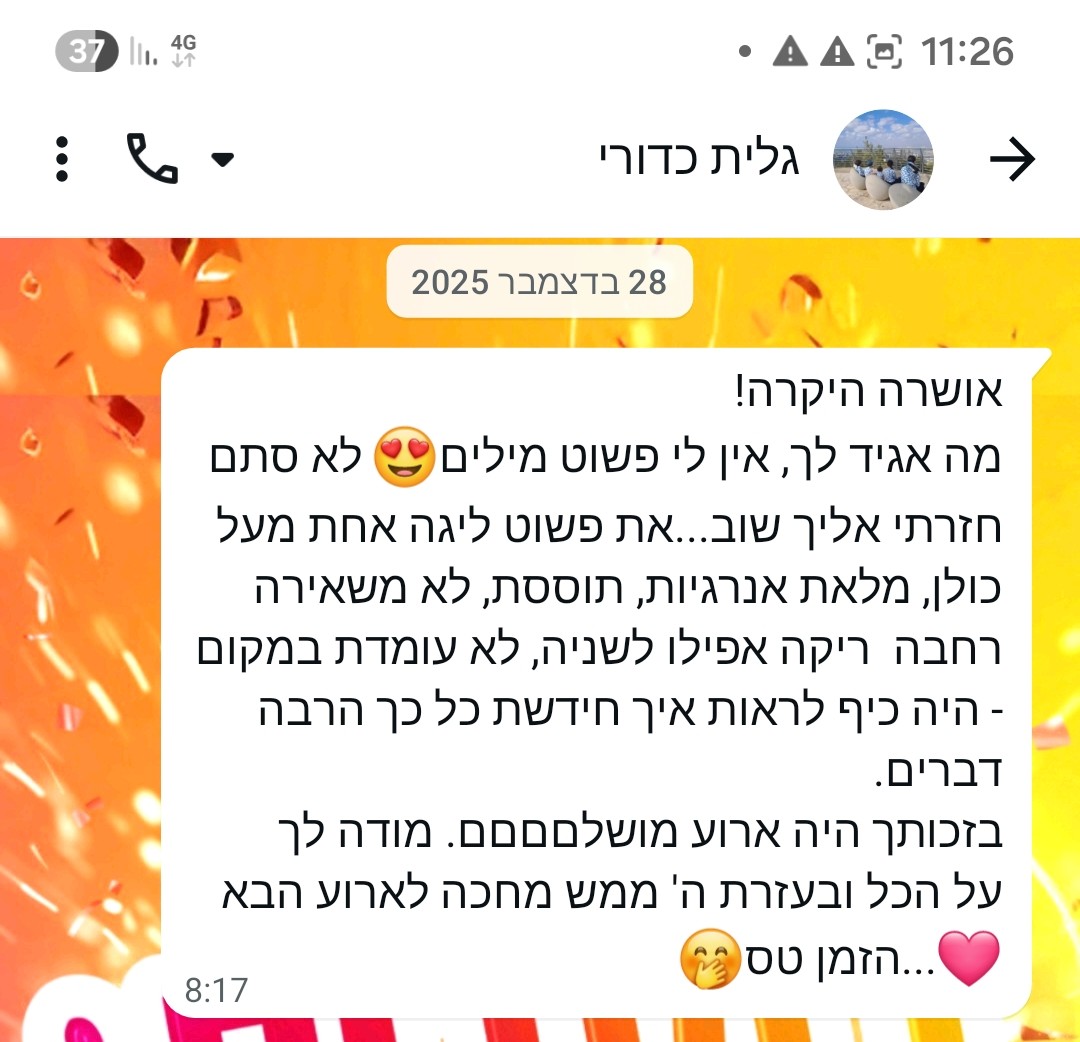Open contact details for גלית כדורי
Image resolution: width=1080 pixels, height=1042 pixels.
click(700, 160)
